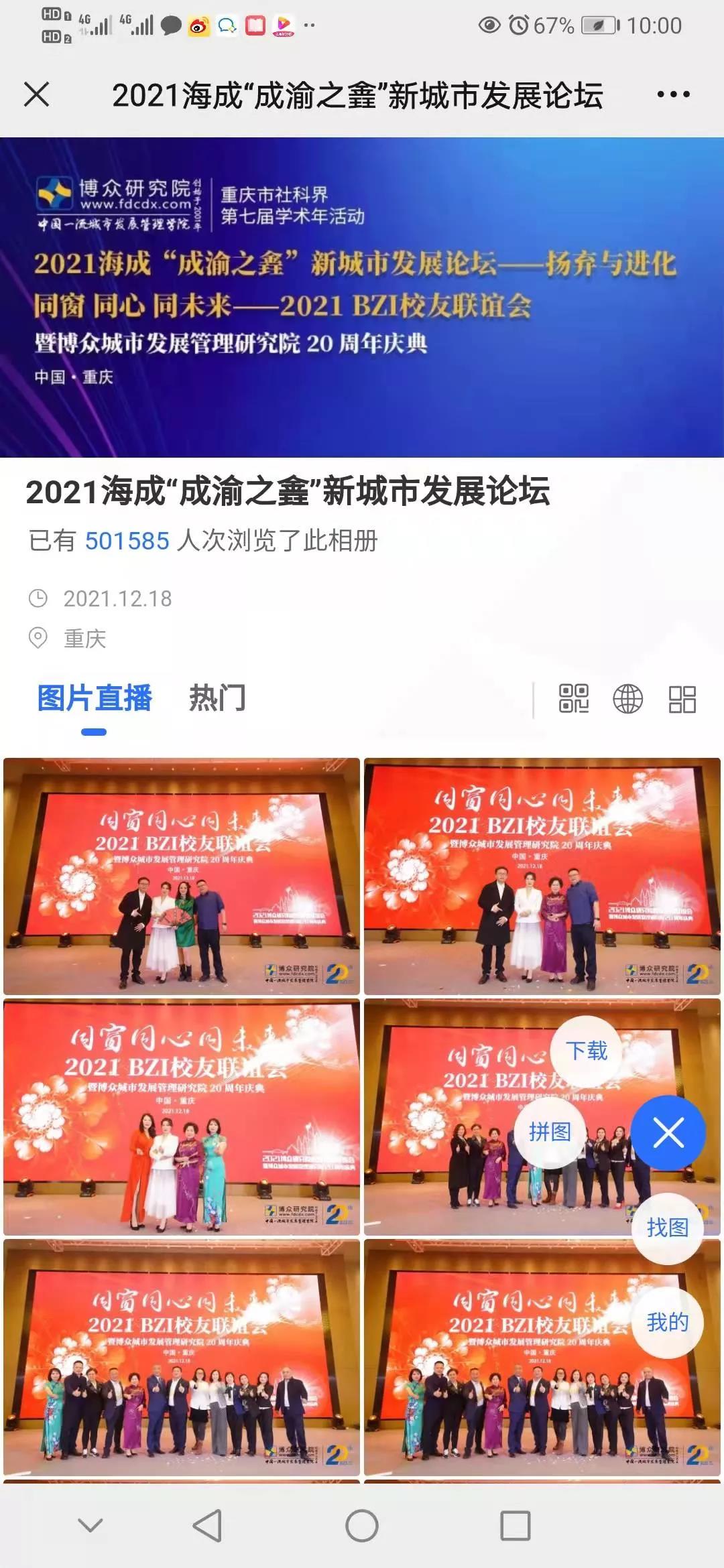Tap the floating 拼图 button
724x1568 pixels.
(x=550, y=1132)
